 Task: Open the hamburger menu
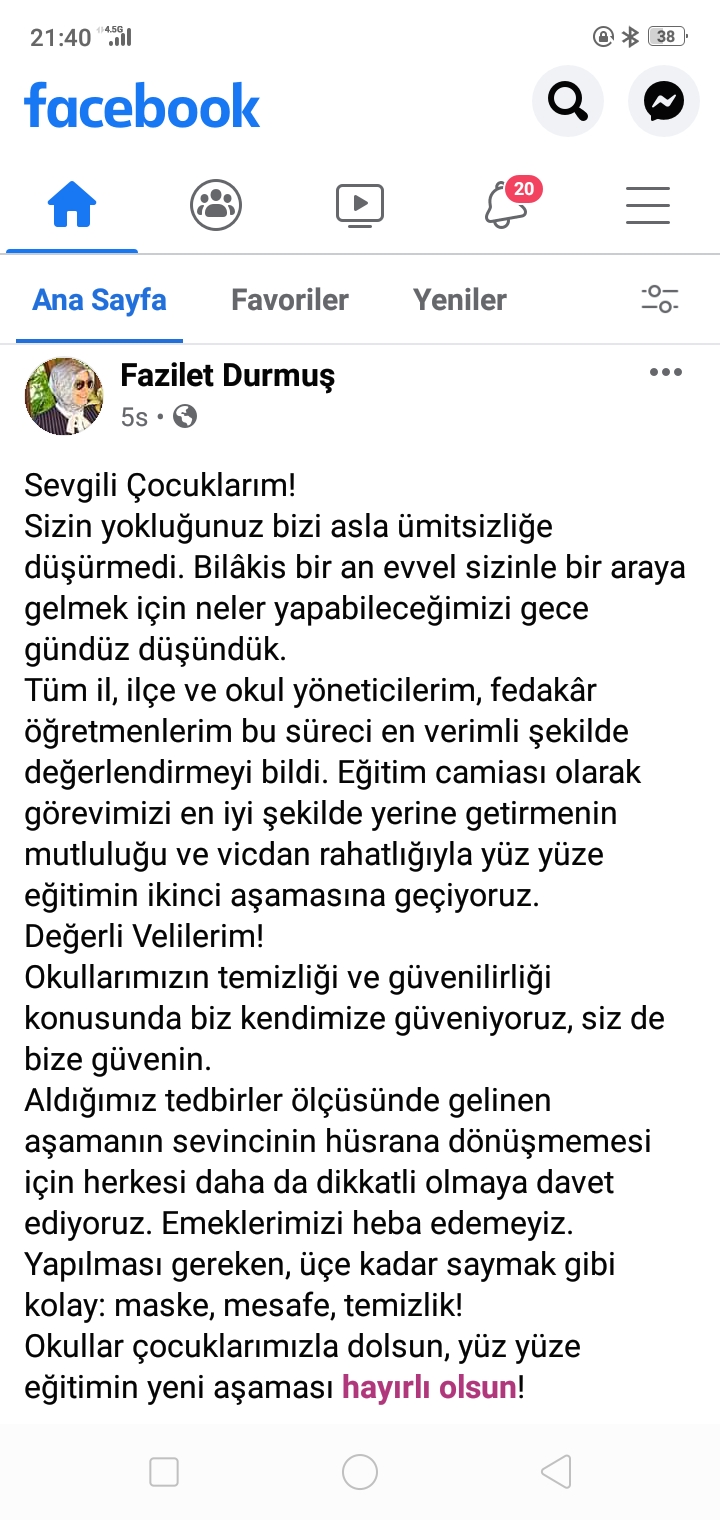point(648,206)
